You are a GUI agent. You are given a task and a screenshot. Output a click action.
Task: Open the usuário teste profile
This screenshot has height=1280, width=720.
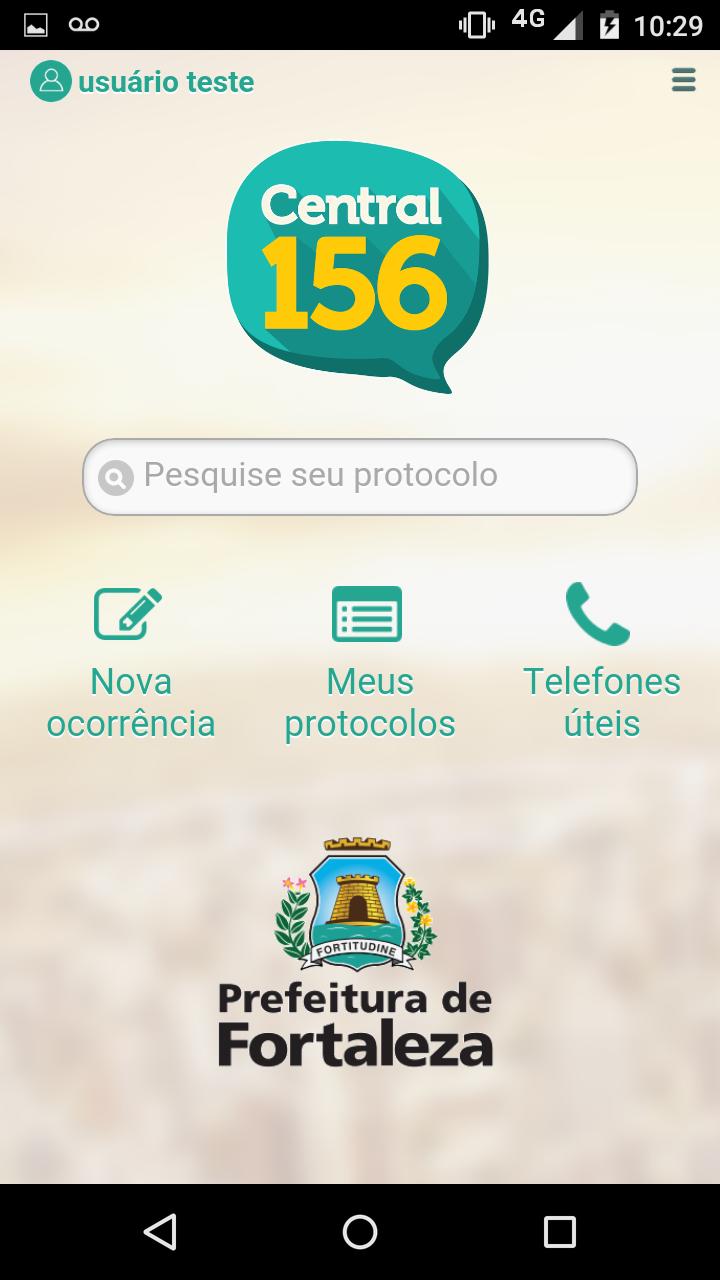pyautogui.click(x=142, y=82)
